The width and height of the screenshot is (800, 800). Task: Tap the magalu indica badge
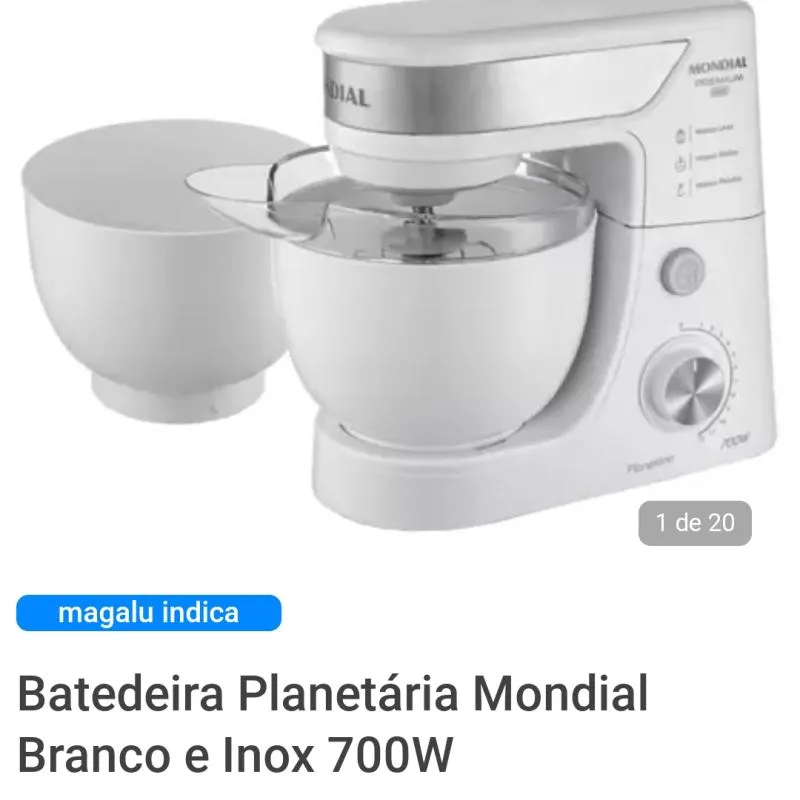point(149,612)
